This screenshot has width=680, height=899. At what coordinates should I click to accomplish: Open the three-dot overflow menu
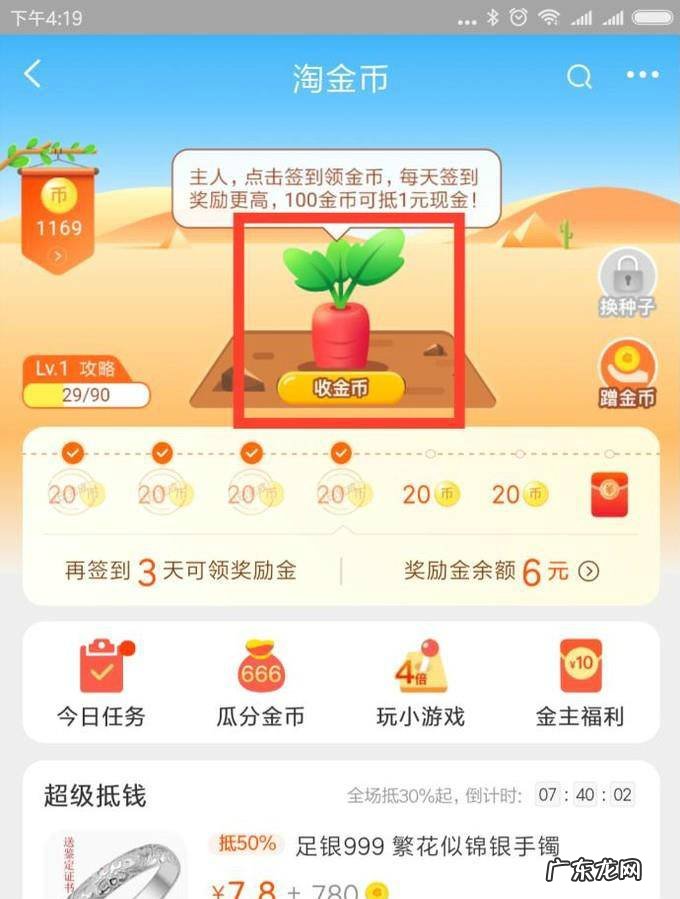pos(642,75)
